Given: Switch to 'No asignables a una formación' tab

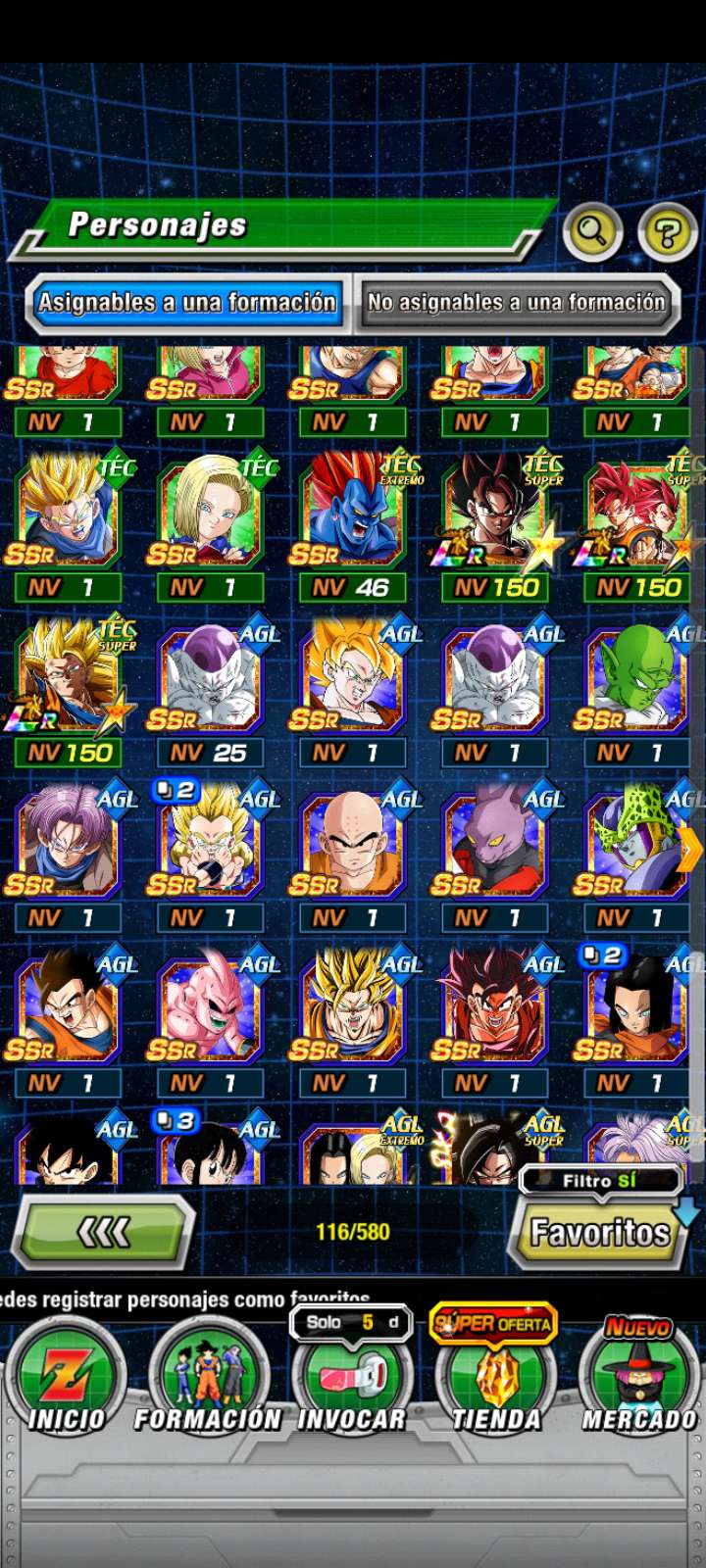Looking at the screenshot, I should click(516, 302).
